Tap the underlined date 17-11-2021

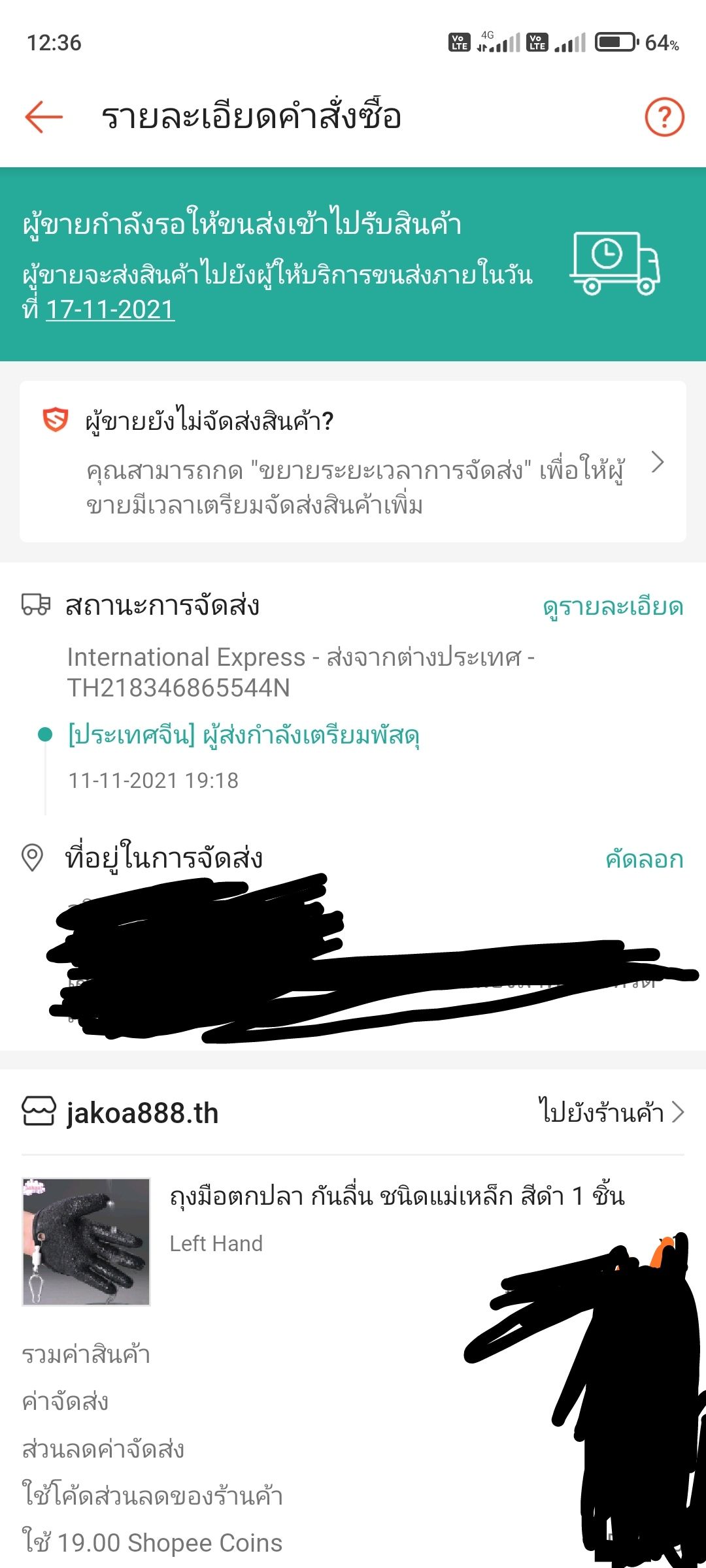[x=110, y=310]
